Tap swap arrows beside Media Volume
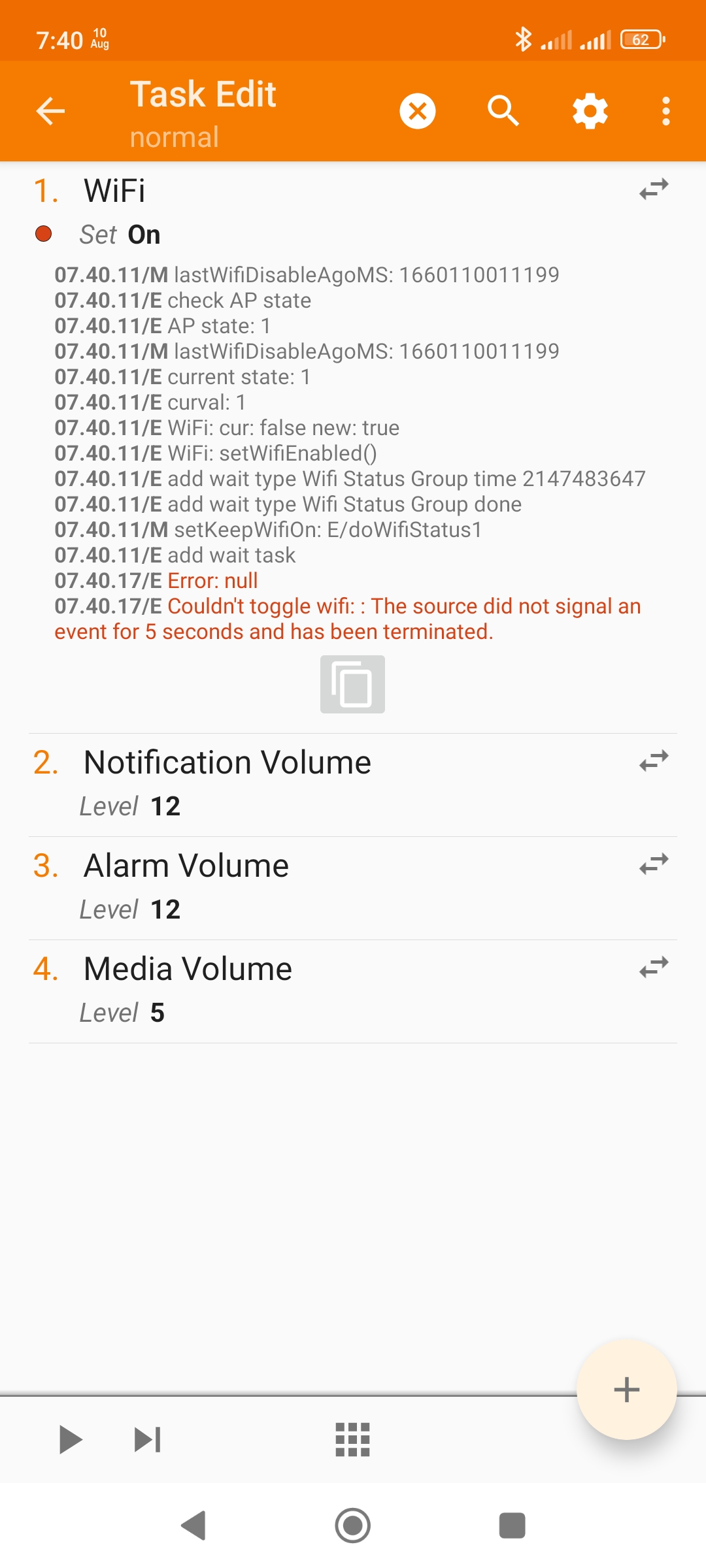The height and width of the screenshot is (1568, 706). (x=654, y=968)
